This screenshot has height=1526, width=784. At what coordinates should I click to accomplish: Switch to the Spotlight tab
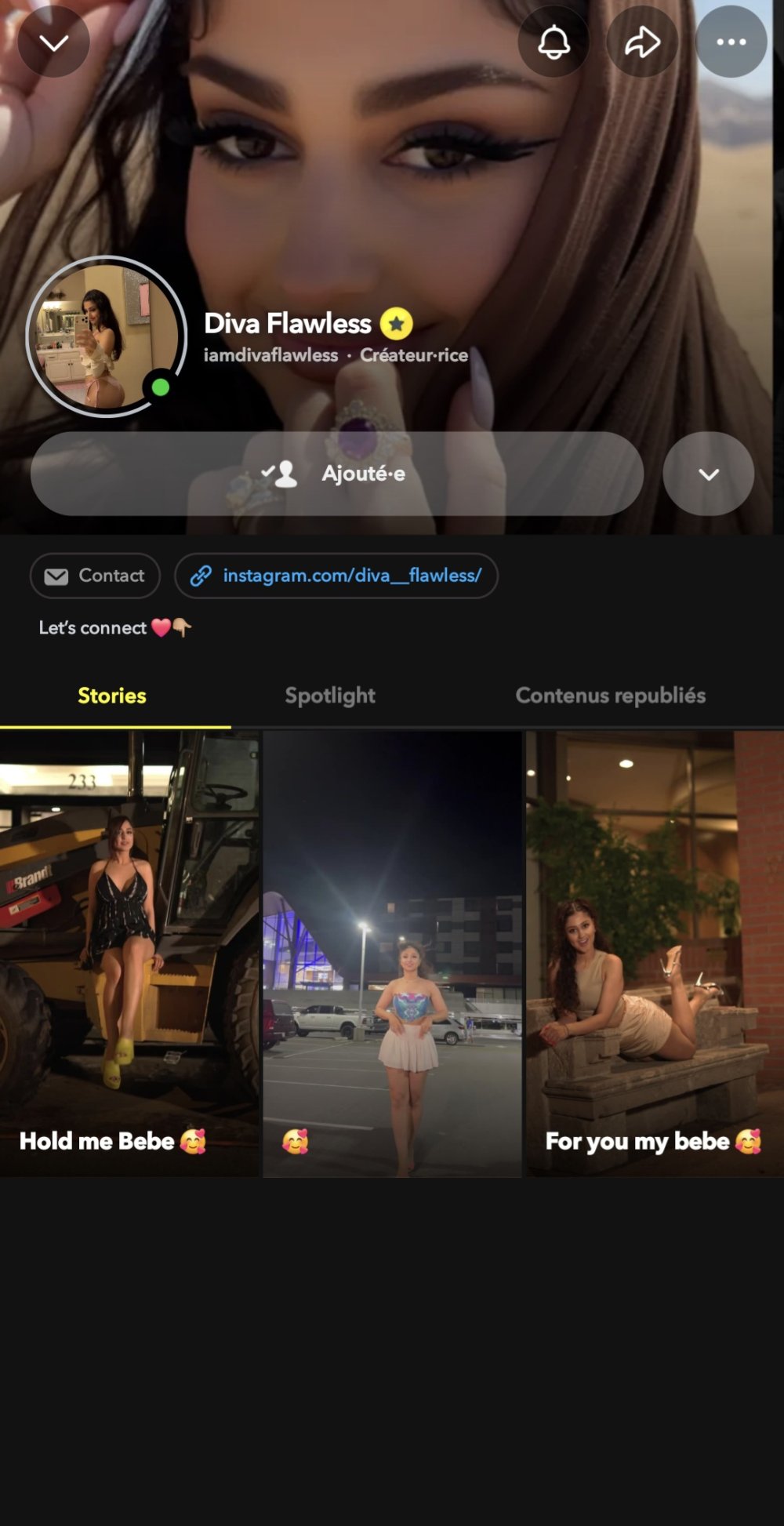pos(330,696)
